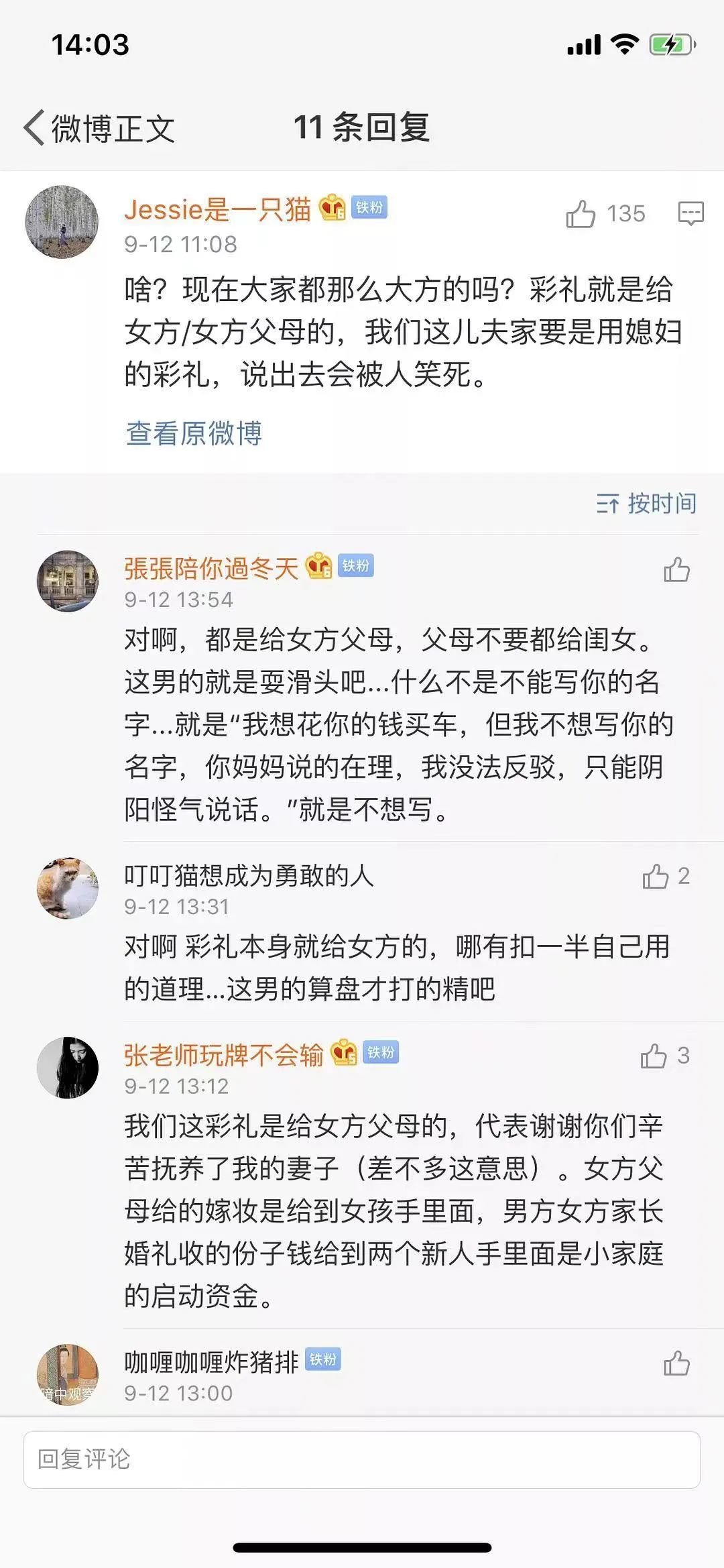This screenshot has height=1568, width=724.
Task: Tap the 查看原微博 link
Action: pos(194,433)
